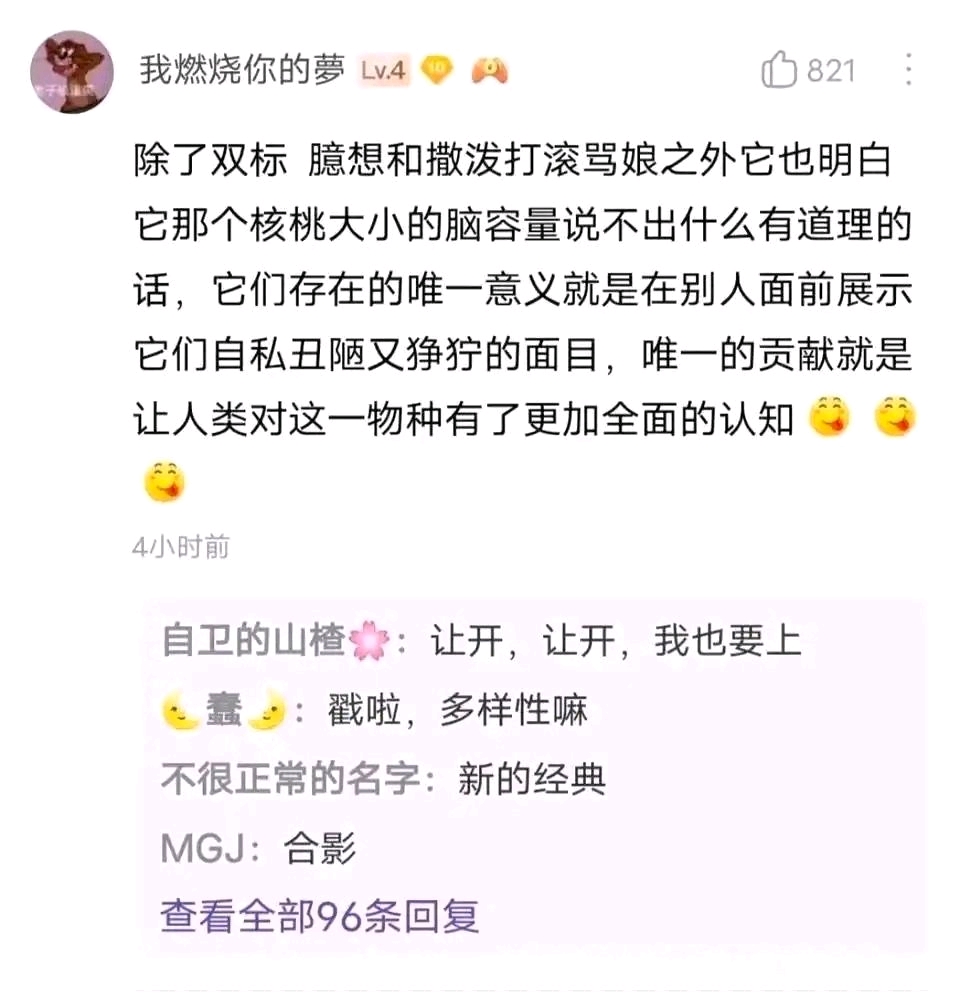
Task: Open reply from 不很正常的名字
Action: [x=384, y=778]
